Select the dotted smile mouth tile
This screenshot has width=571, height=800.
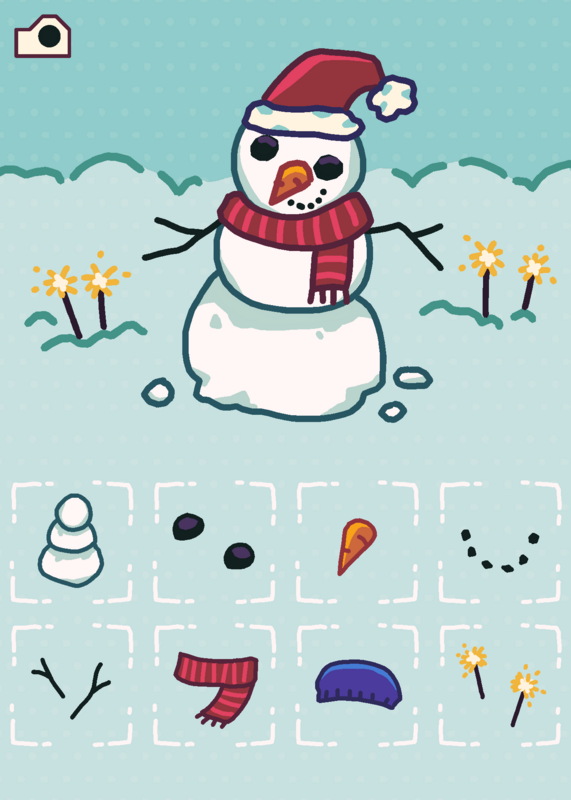500,542
